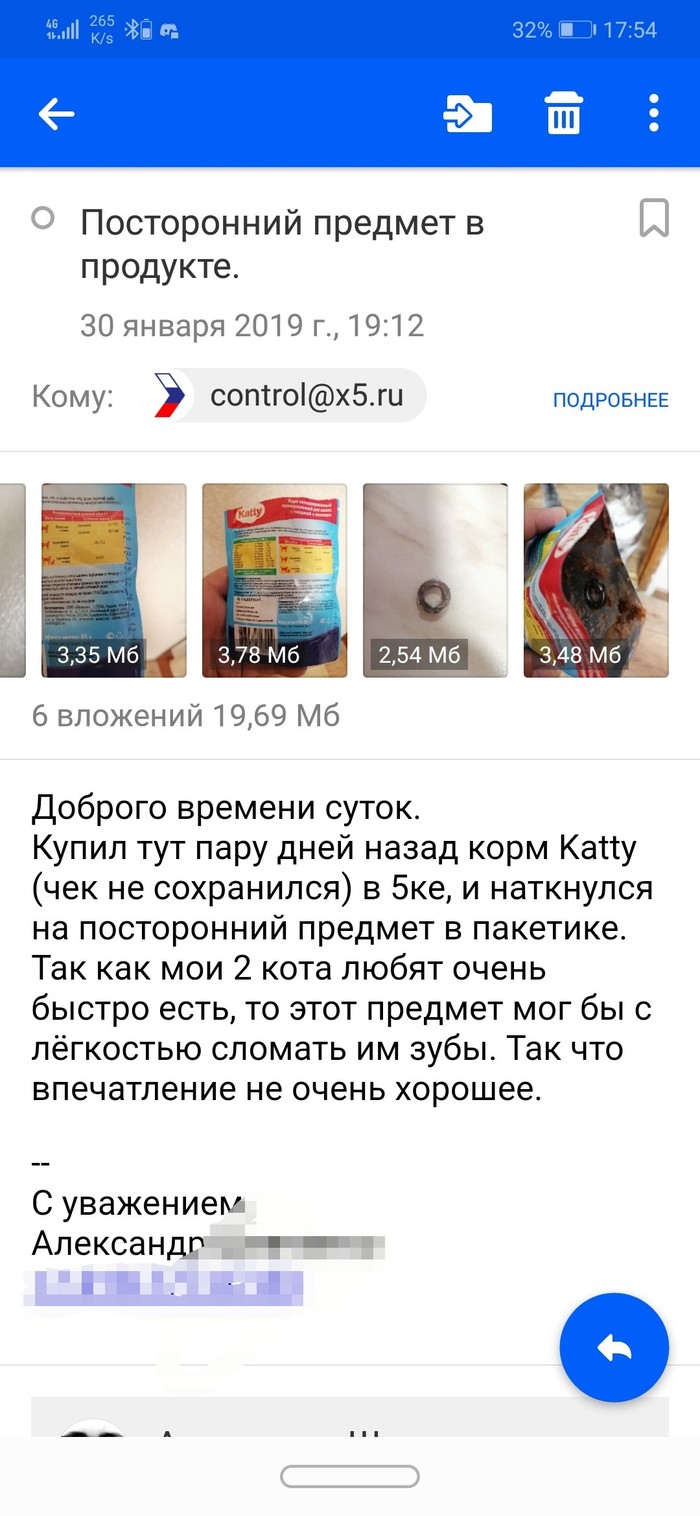Open the three-dot overflow menu
The height and width of the screenshot is (1516, 700).
click(x=653, y=114)
